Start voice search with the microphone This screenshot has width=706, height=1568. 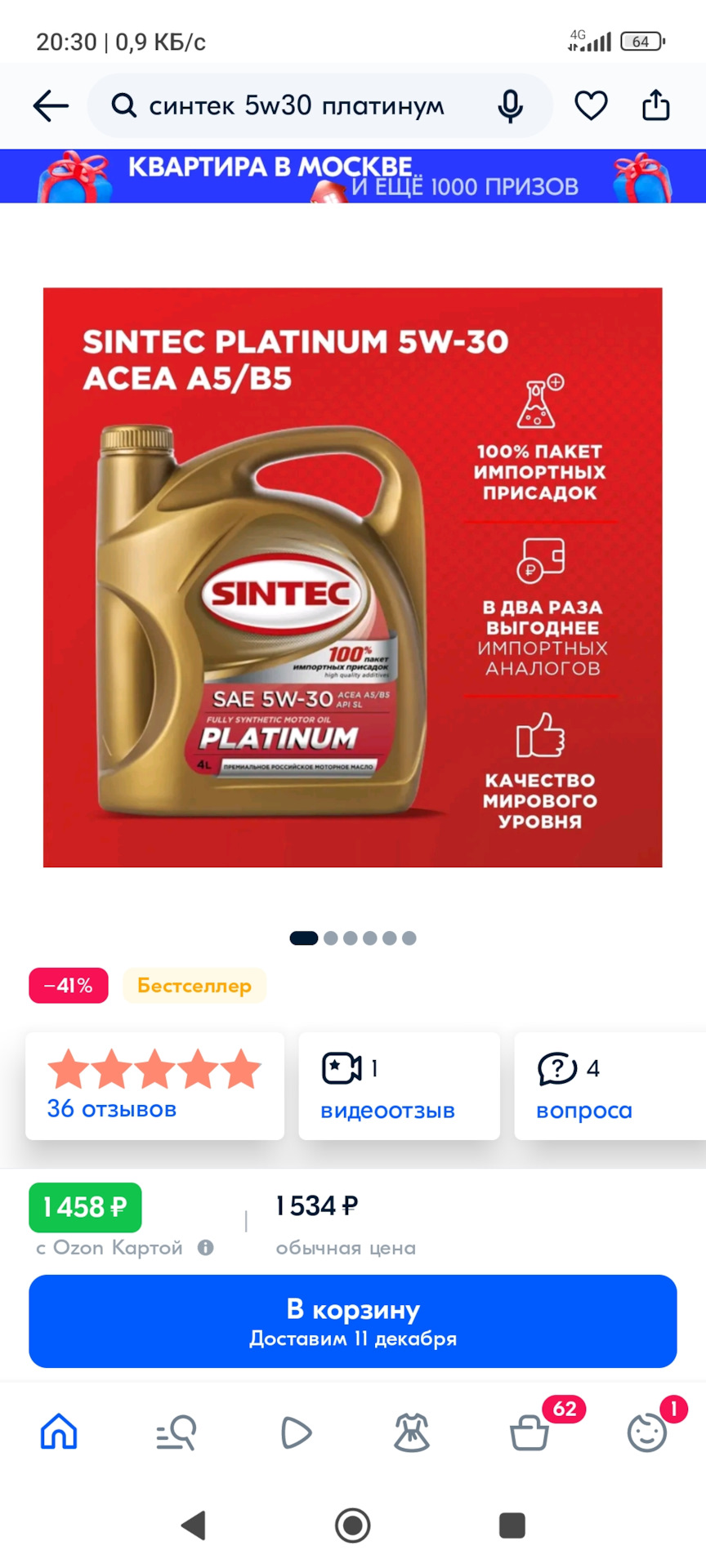[x=511, y=106]
